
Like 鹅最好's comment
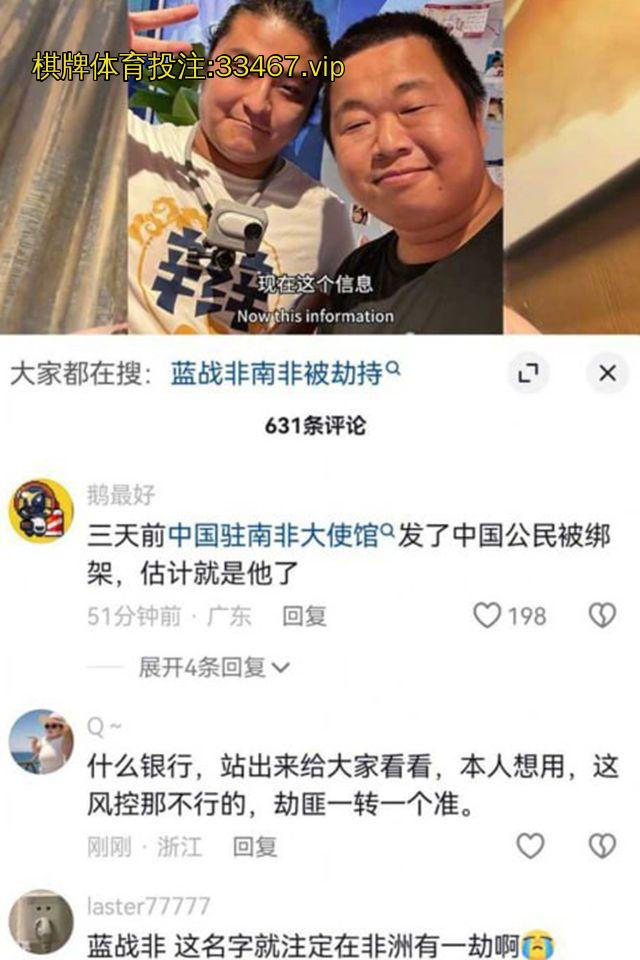coord(487,615)
